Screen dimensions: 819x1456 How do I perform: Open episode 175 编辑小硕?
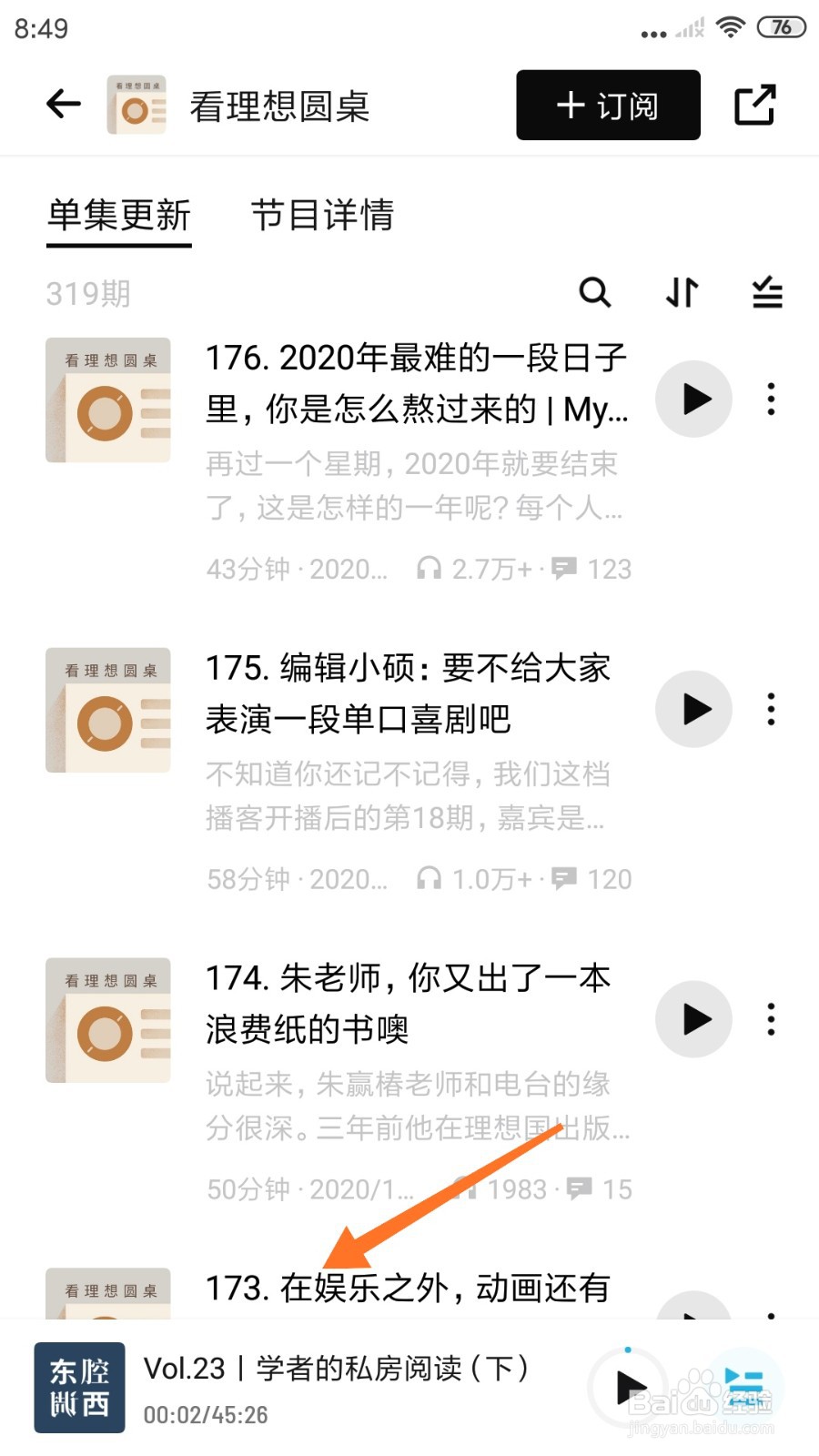[x=408, y=693]
